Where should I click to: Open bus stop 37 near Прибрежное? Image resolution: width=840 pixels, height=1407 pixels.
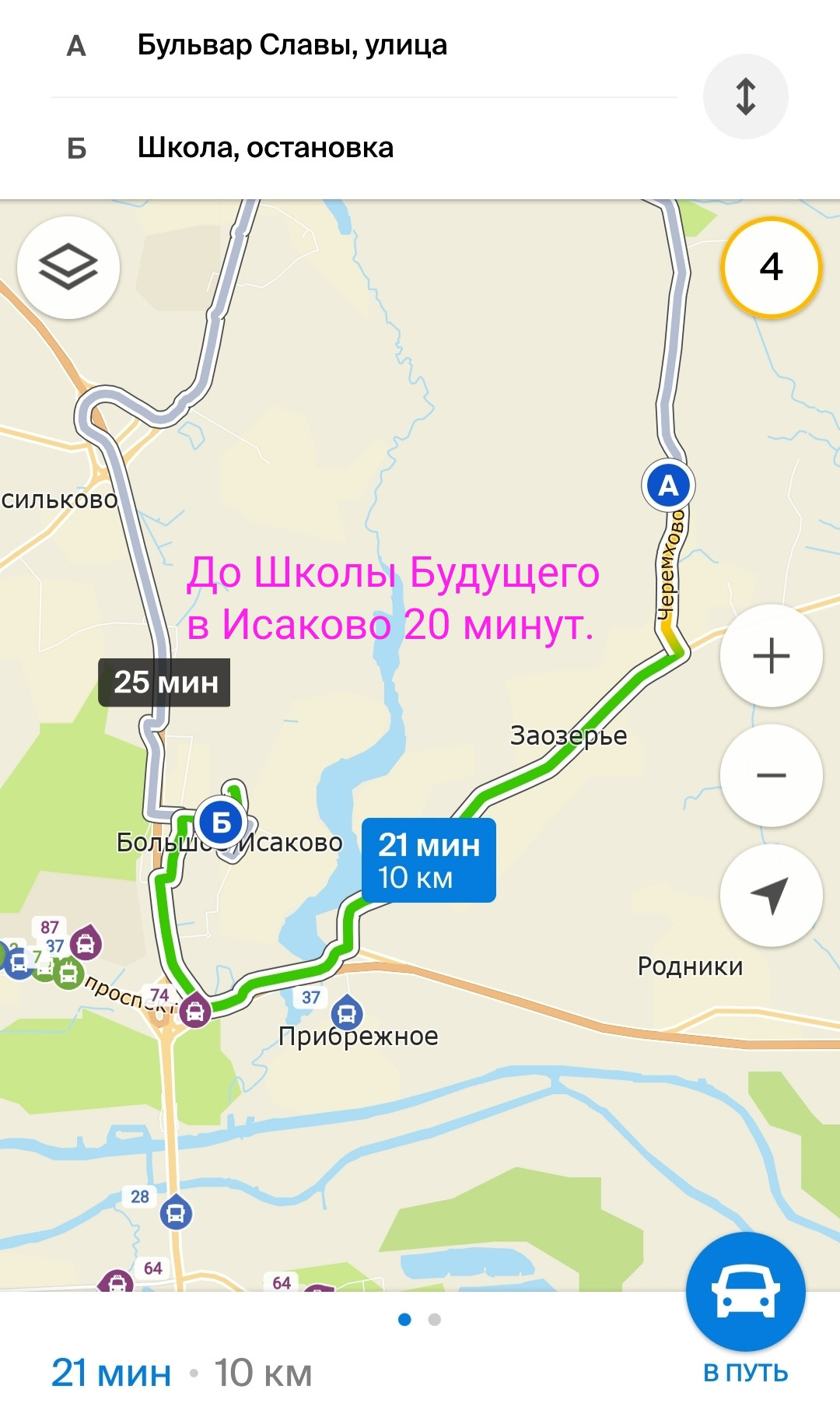click(x=346, y=1013)
